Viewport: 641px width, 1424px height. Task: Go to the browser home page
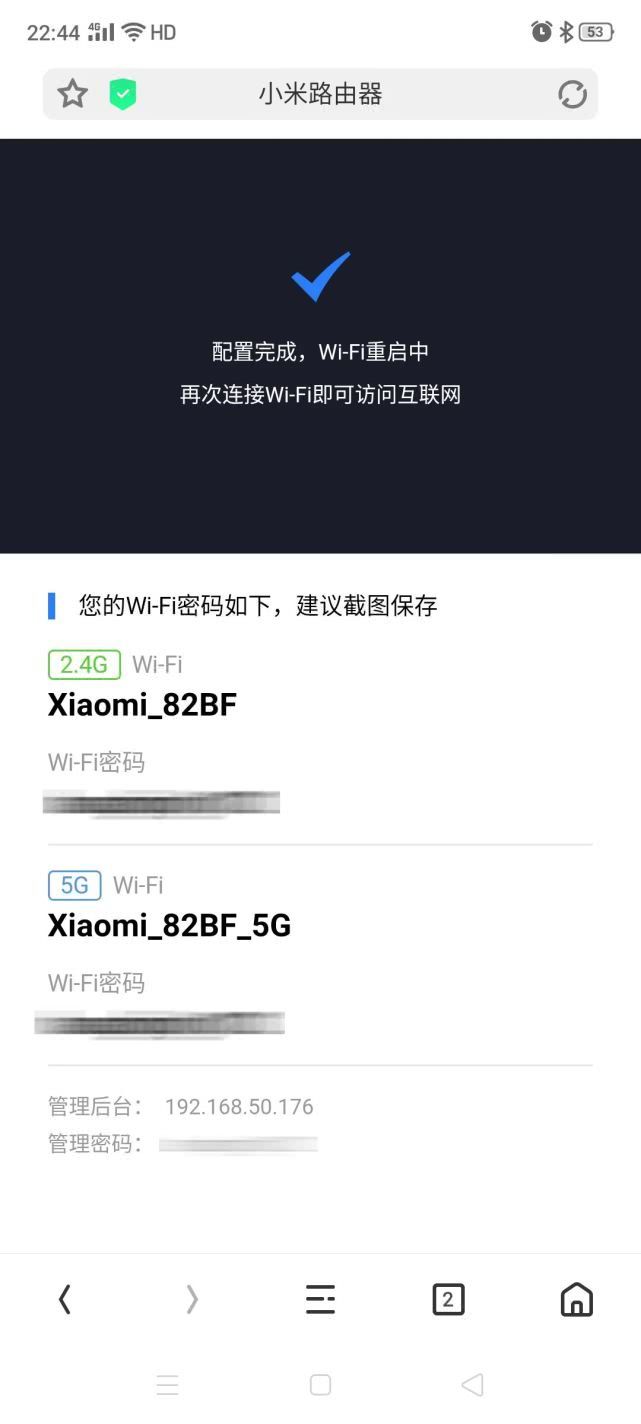click(x=576, y=1299)
